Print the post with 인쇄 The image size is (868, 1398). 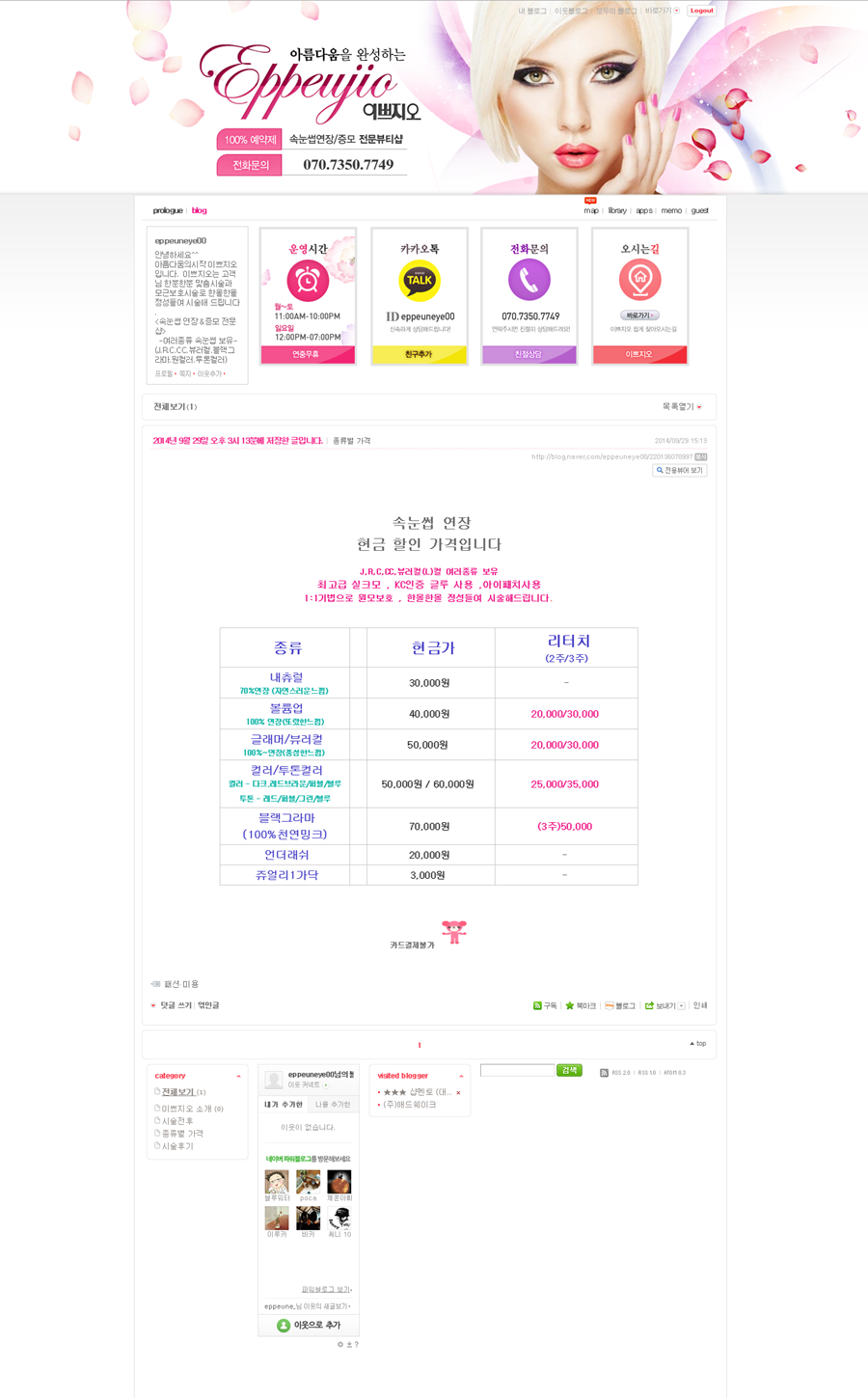click(x=700, y=1005)
